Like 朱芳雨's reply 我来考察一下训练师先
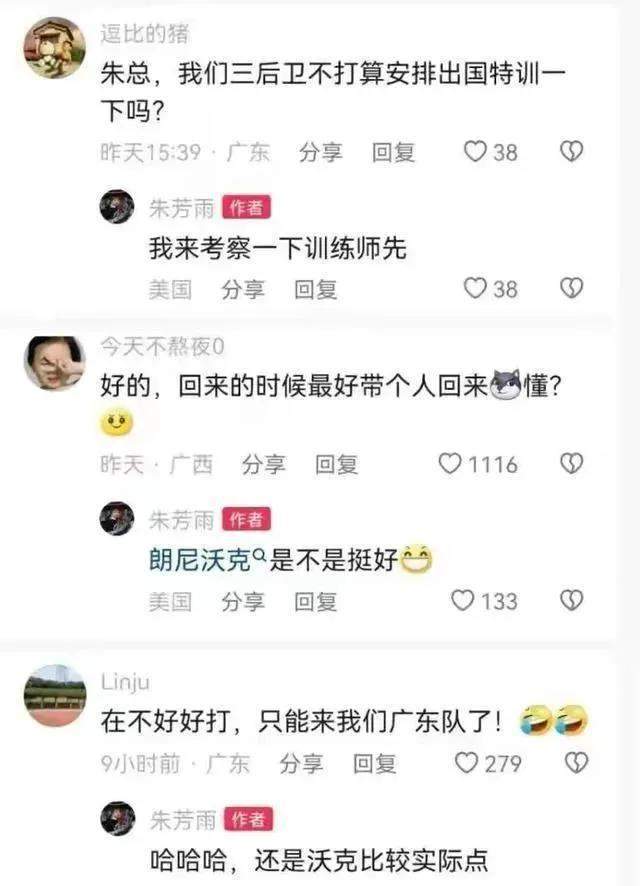The image size is (640, 886). point(475,289)
